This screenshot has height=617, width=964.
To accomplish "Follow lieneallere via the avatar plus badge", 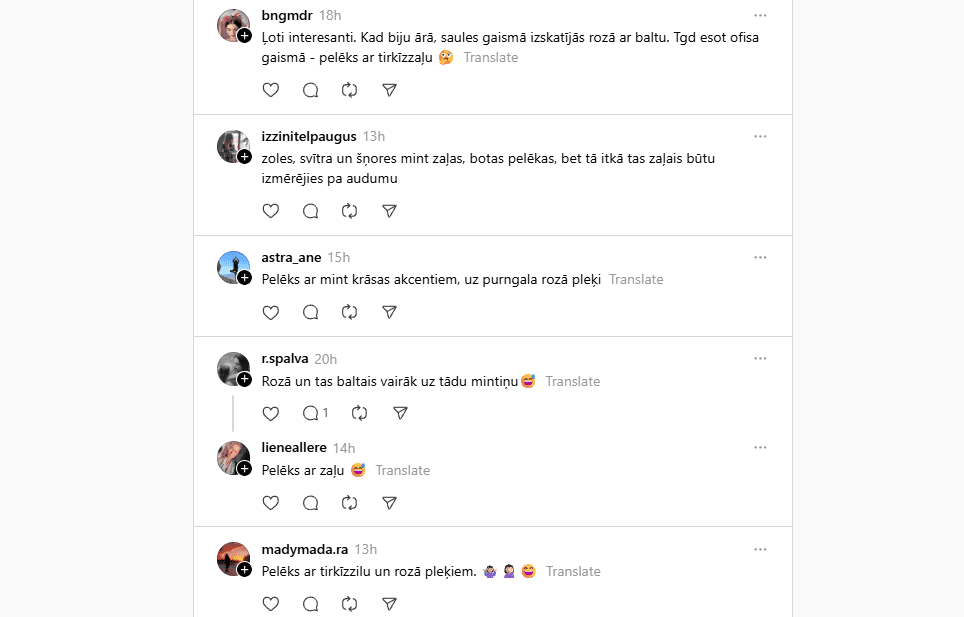I will [244, 468].
